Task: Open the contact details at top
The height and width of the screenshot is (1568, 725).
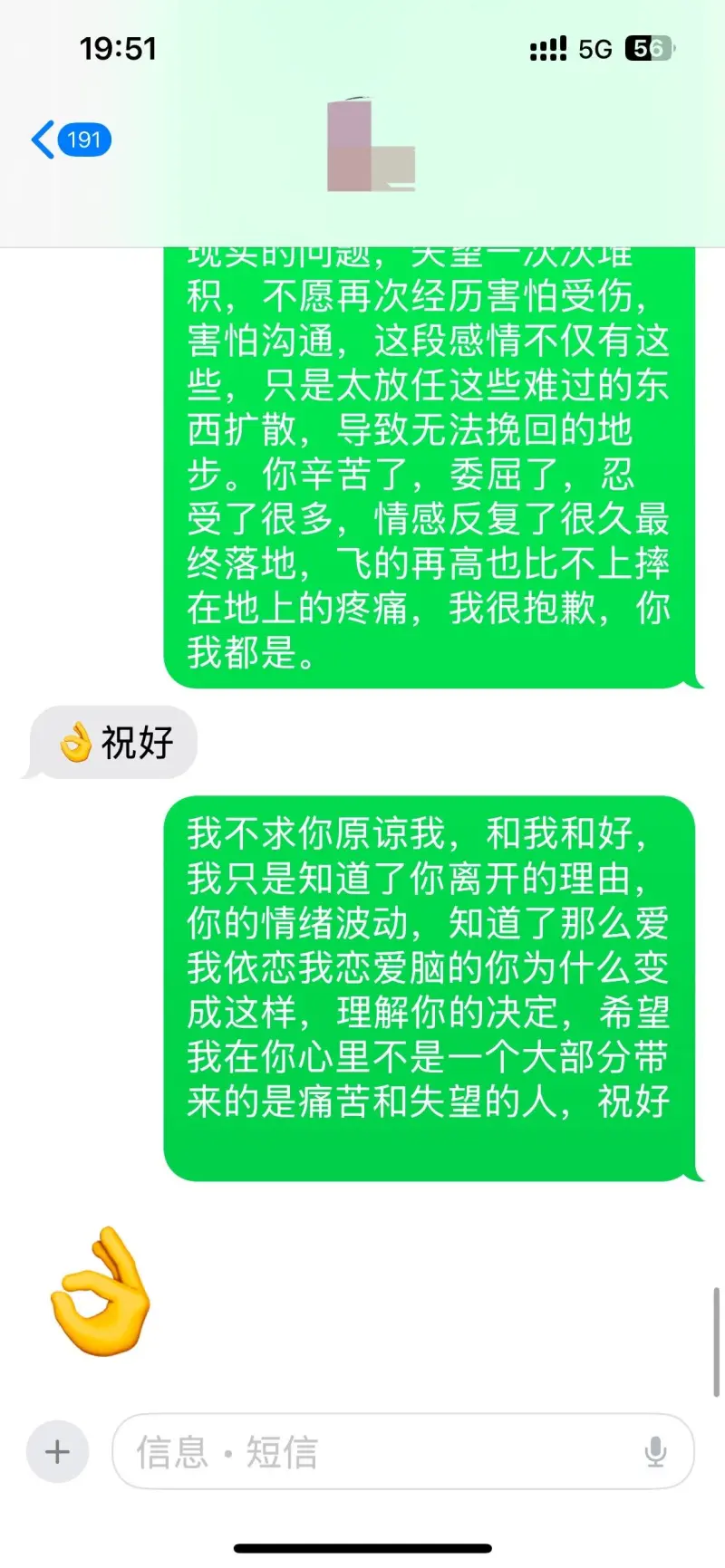Action: pos(372,145)
